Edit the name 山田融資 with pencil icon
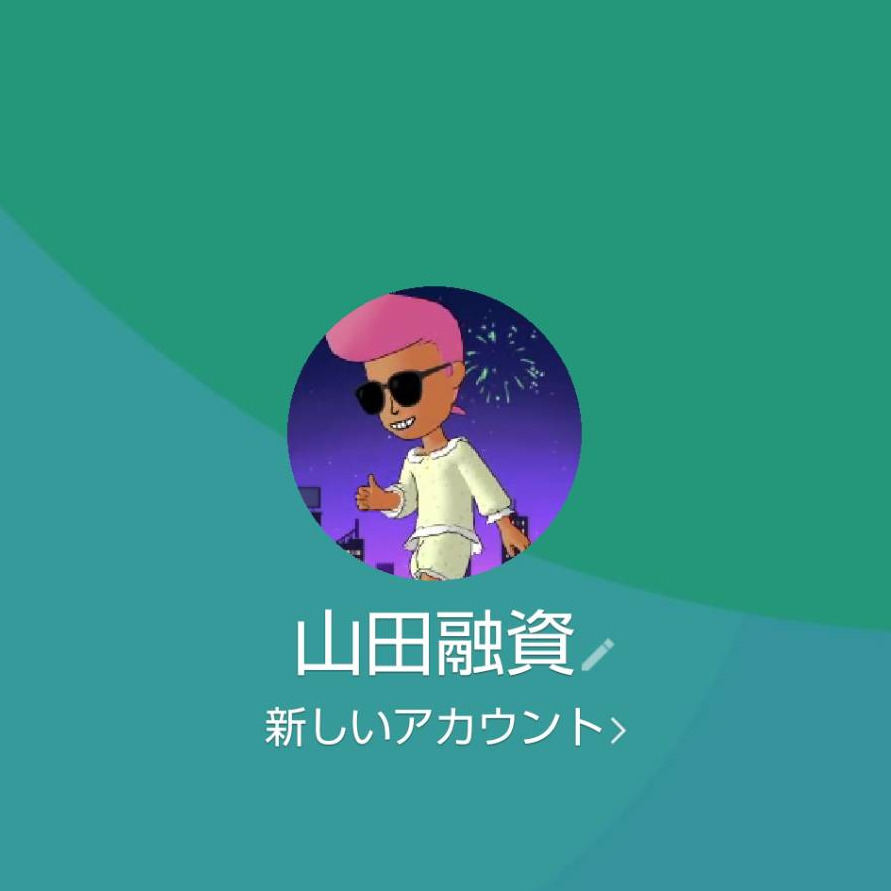This screenshot has height=891, width=891. point(597,653)
